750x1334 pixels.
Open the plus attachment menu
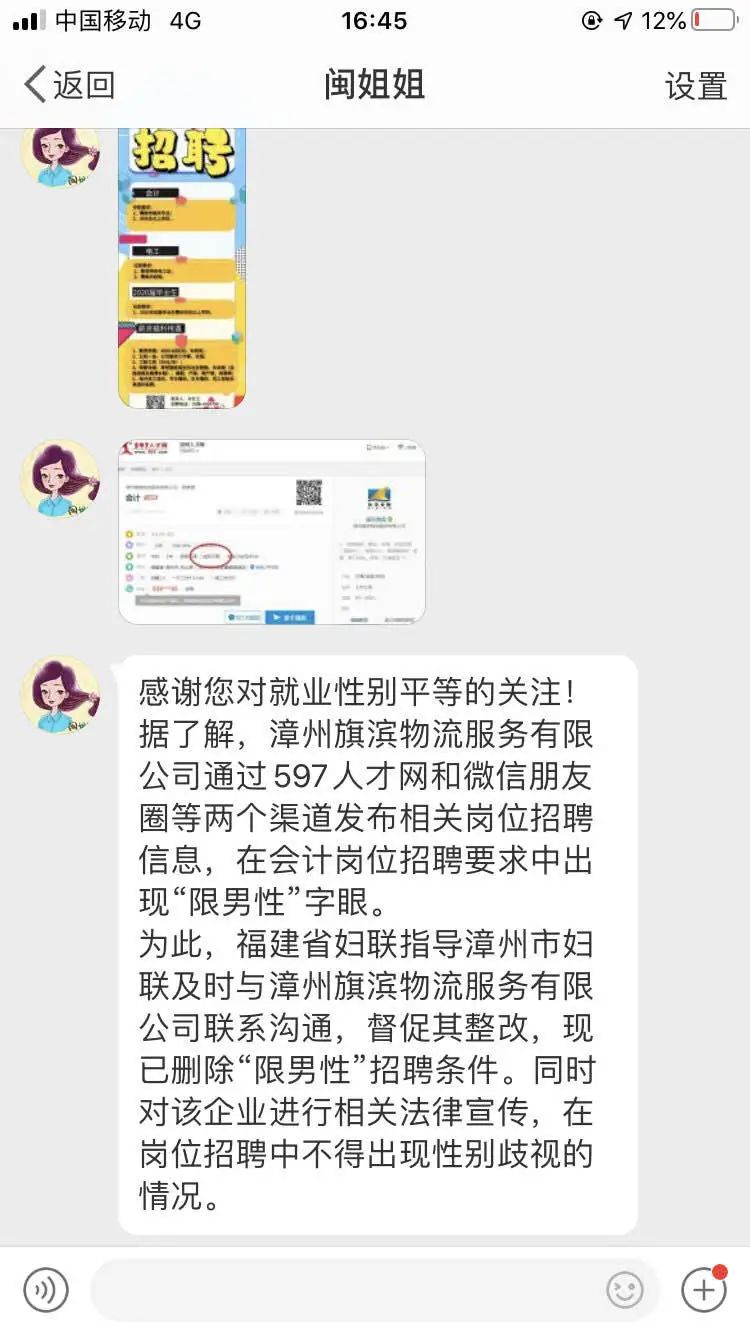[x=704, y=1289]
